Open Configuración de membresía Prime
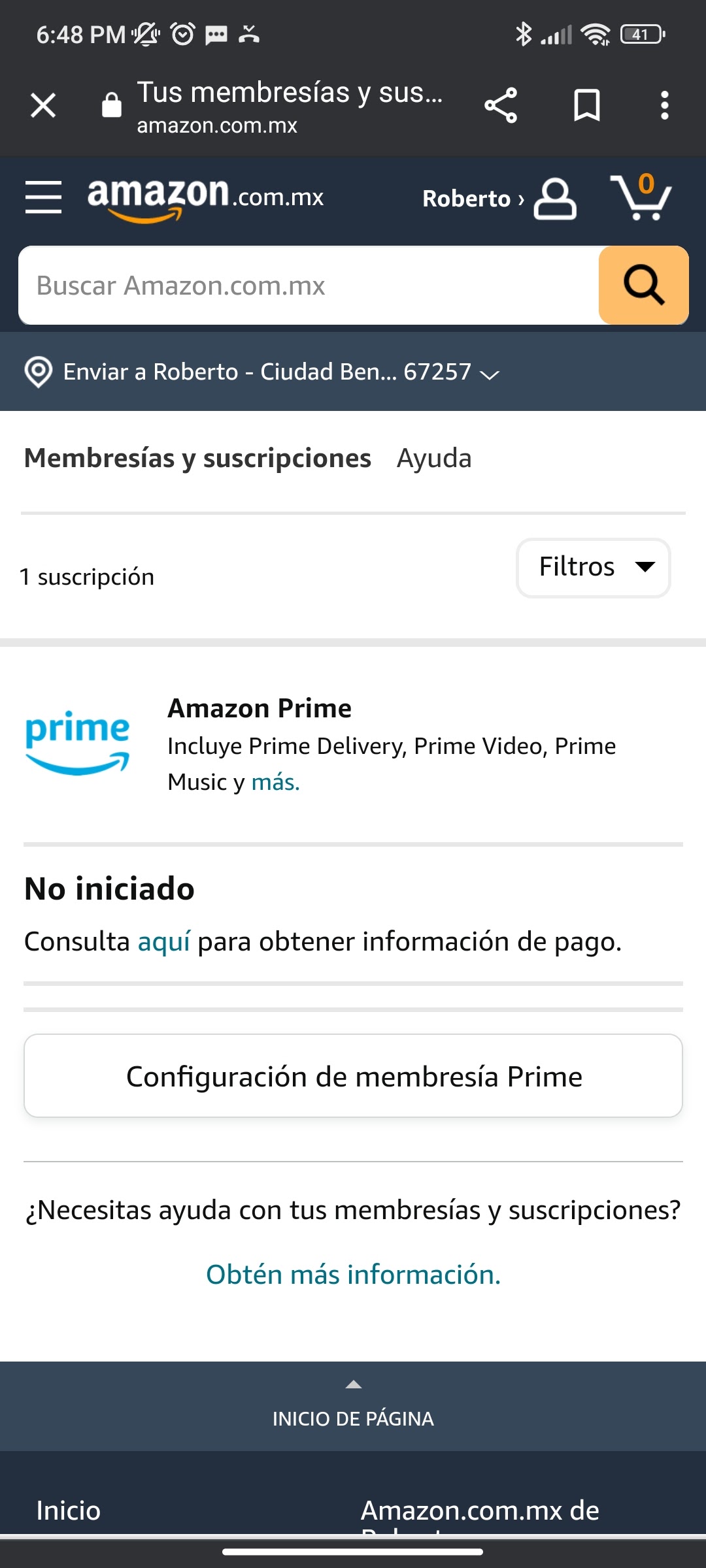Viewport: 706px width, 1568px height. (x=353, y=1076)
